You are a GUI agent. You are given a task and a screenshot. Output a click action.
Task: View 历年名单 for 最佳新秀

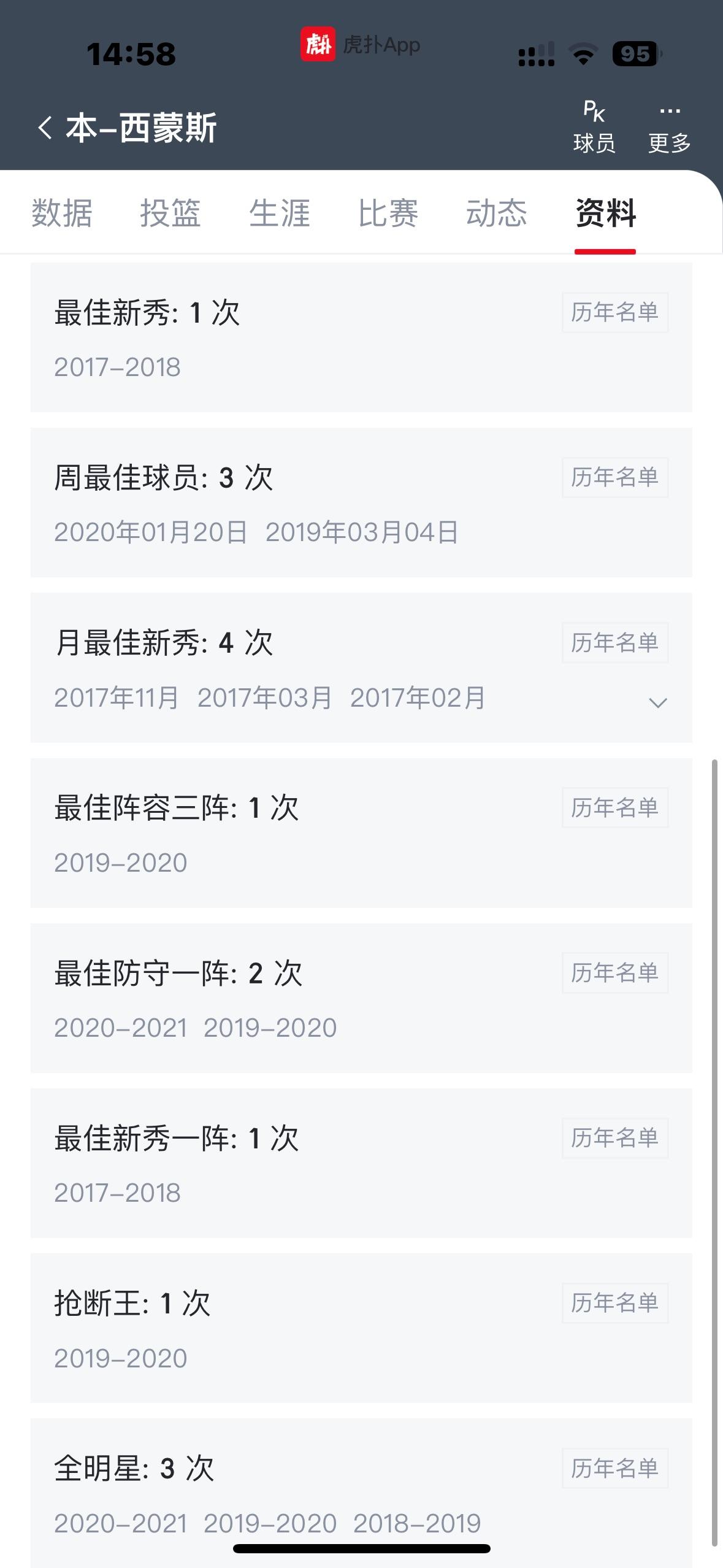615,312
